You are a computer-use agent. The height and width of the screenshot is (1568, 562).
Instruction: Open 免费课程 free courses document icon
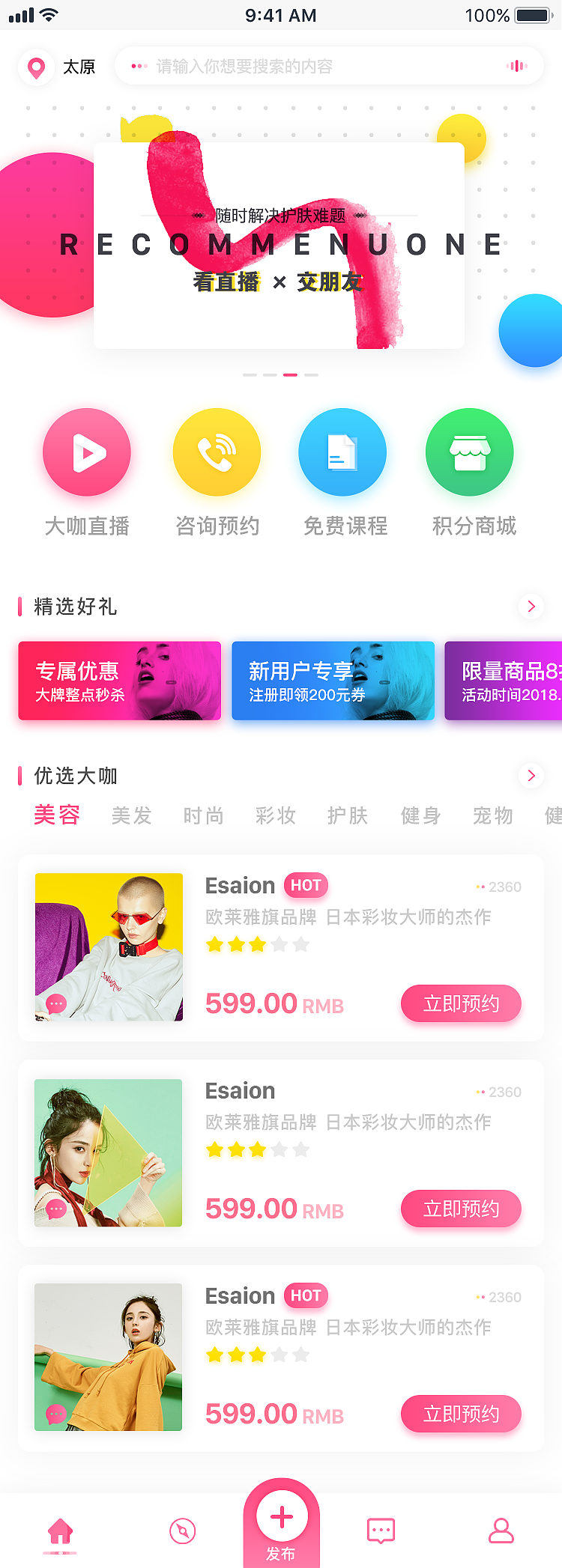click(x=342, y=452)
